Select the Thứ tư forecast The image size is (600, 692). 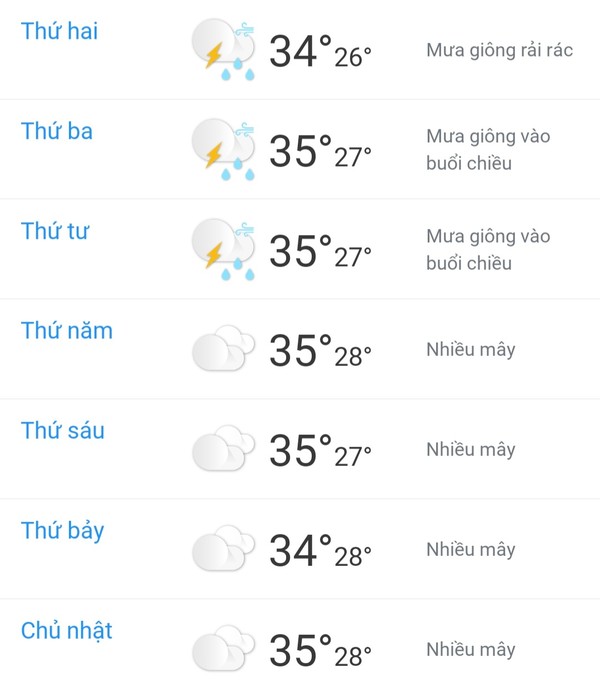tap(55, 231)
